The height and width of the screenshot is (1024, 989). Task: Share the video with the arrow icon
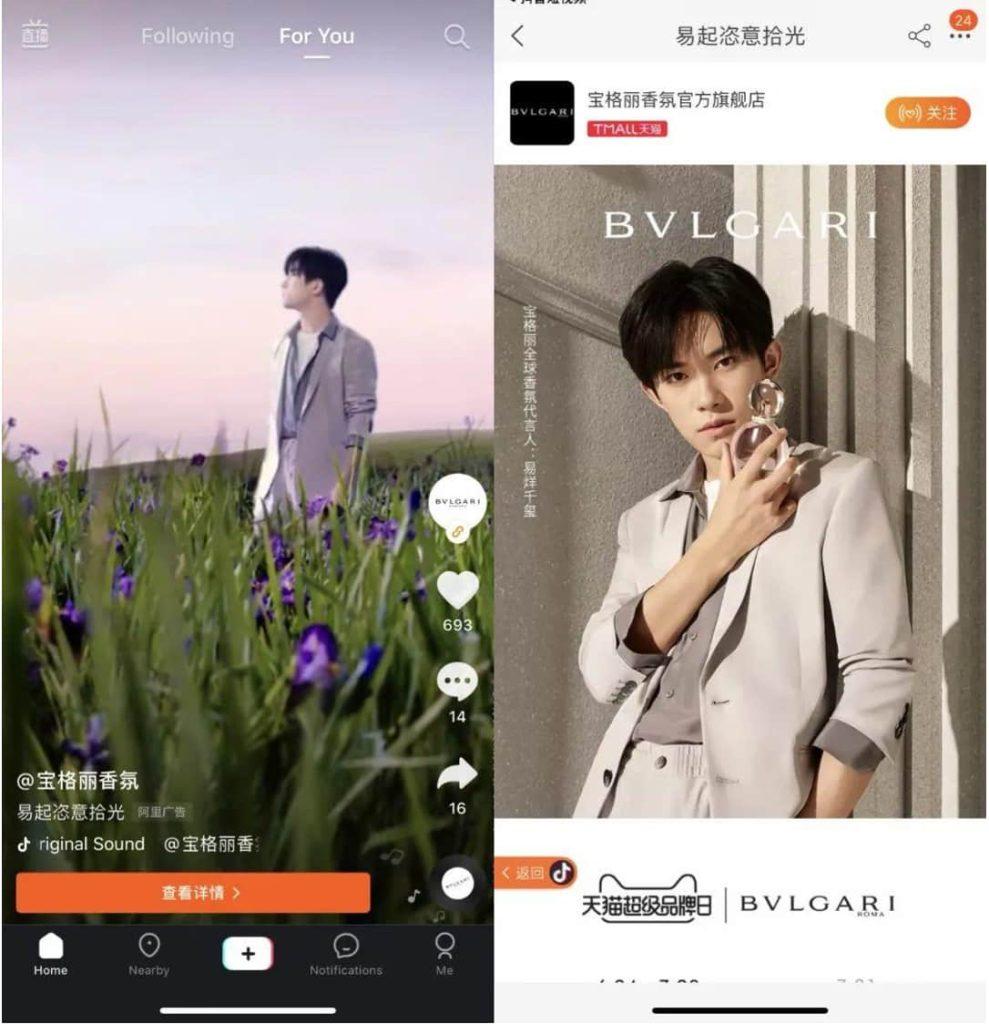457,774
